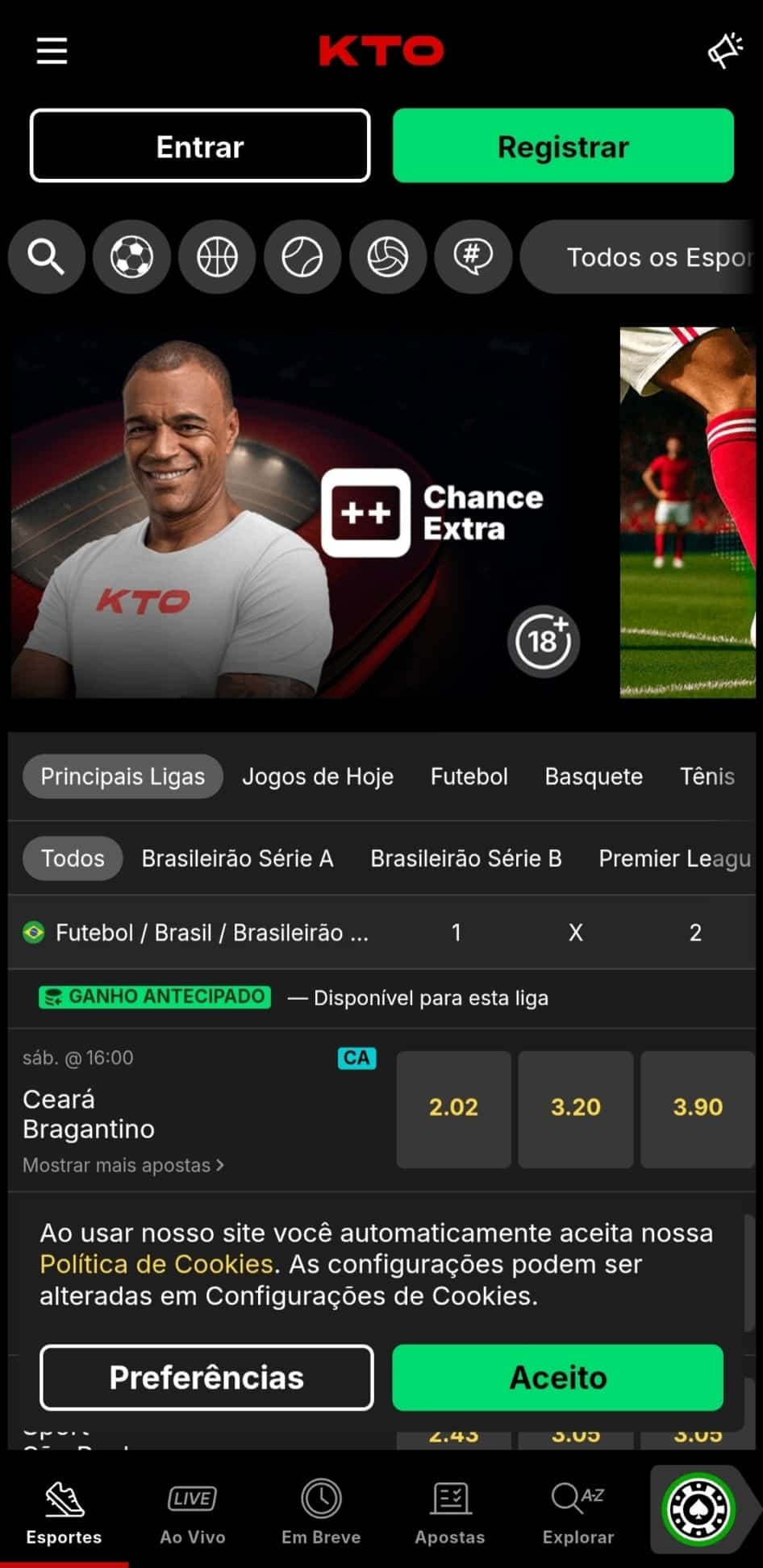Open the hamburger navigation menu
Screen dimensions: 763x1568
point(51,50)
